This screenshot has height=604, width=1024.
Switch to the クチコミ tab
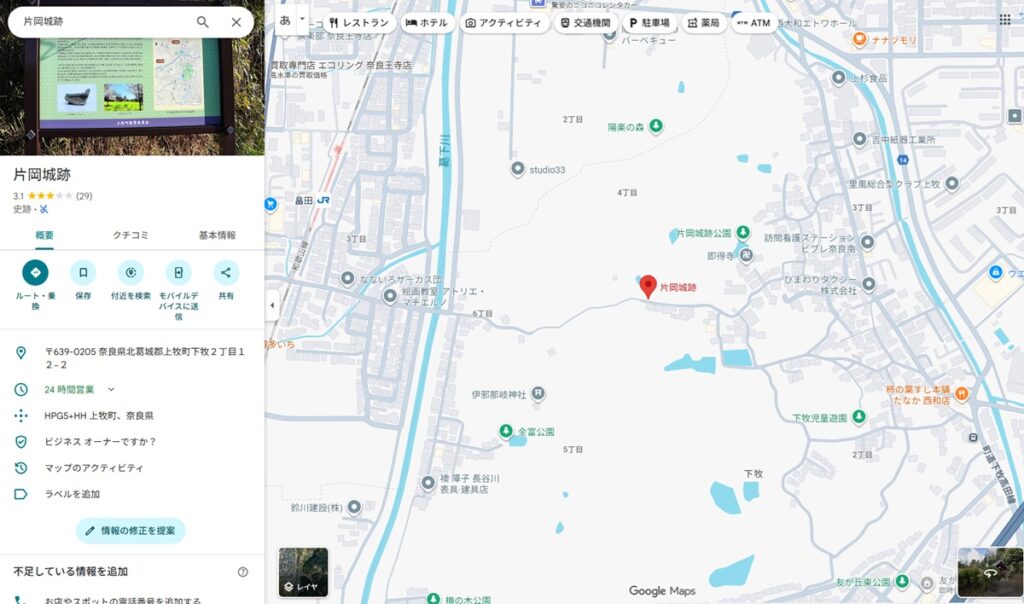[131, 235]
